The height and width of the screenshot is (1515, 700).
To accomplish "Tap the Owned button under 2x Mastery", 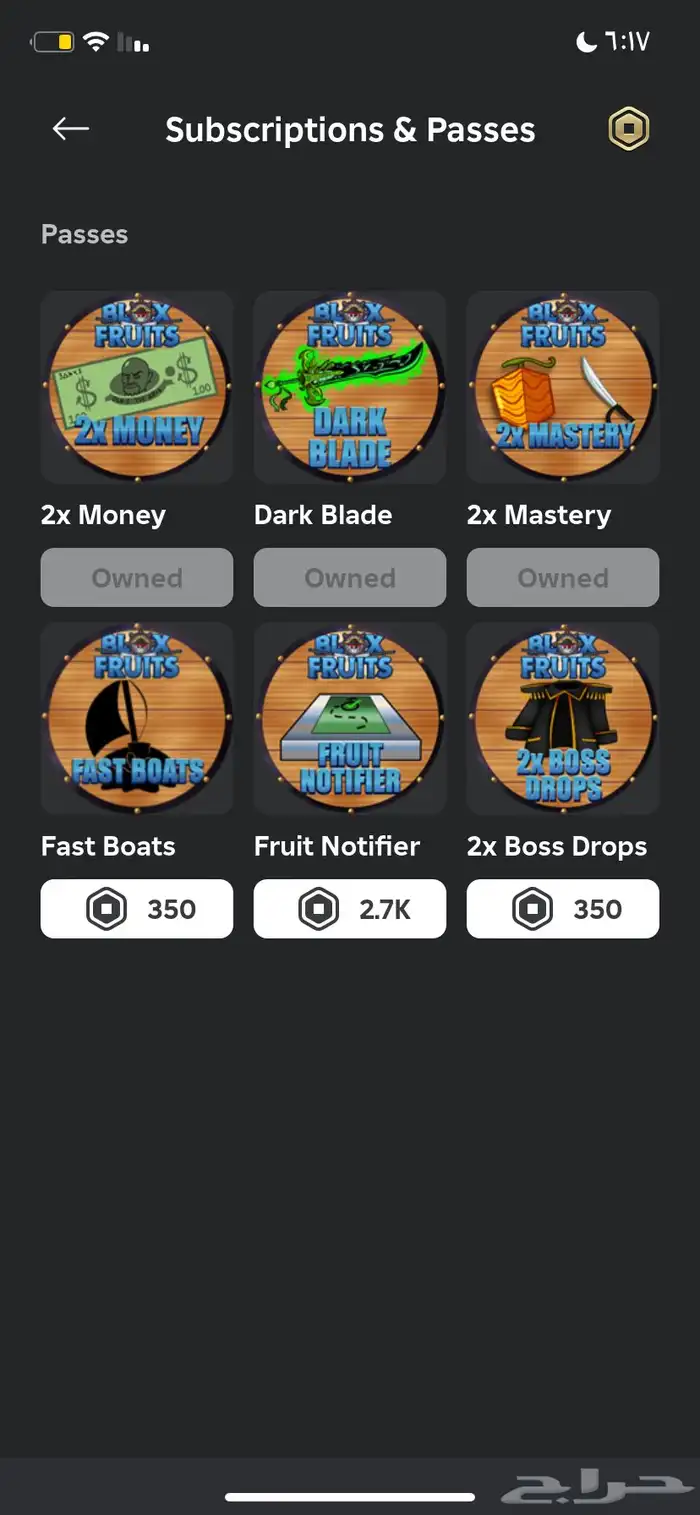I will pyautogui.click(x=563, y=578).
